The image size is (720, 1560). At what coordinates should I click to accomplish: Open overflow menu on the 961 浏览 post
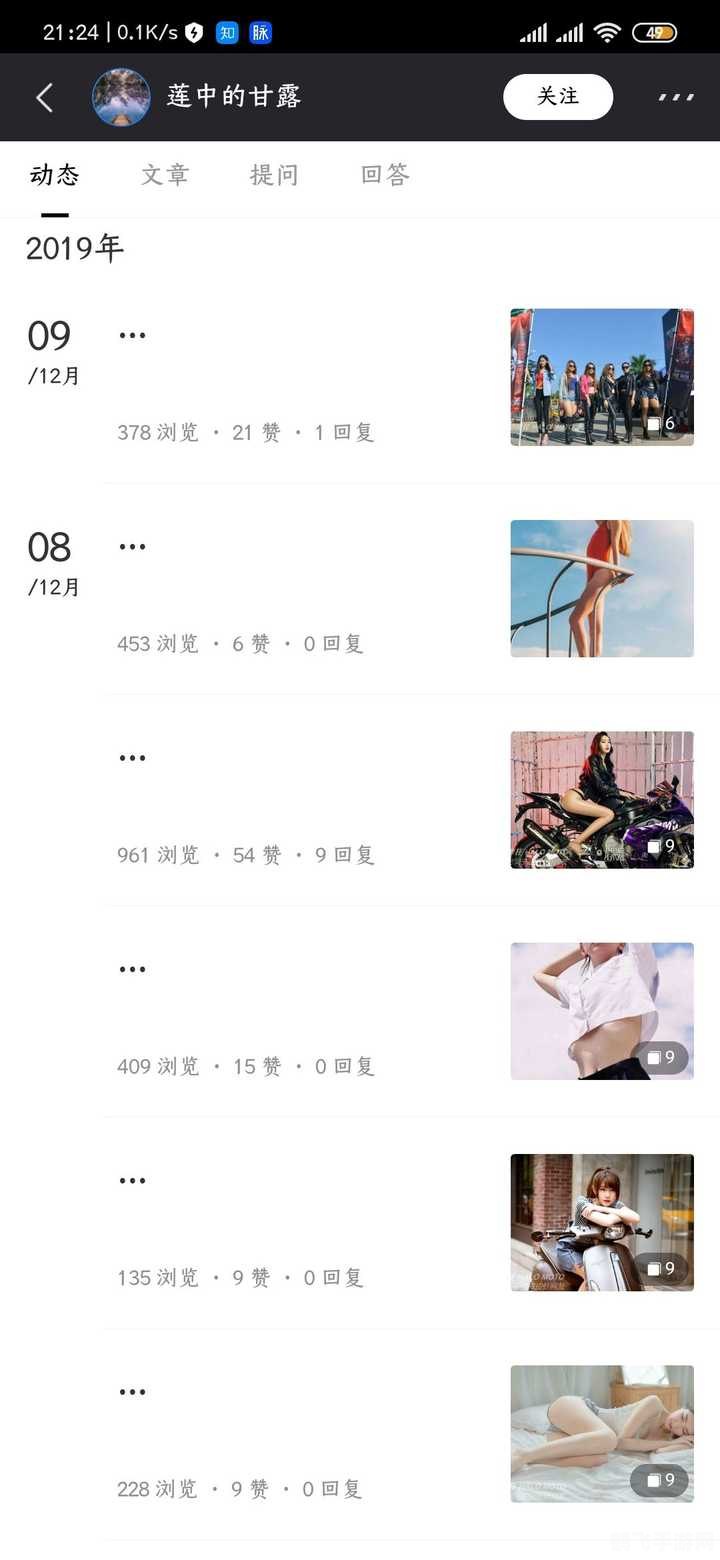[132, 757]
